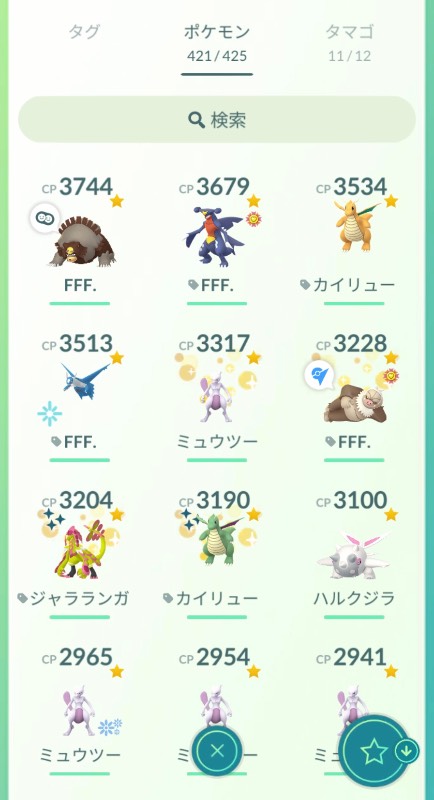Select the ポケモン tab
The image size is (434, 800).
click(x=217, y=42)
